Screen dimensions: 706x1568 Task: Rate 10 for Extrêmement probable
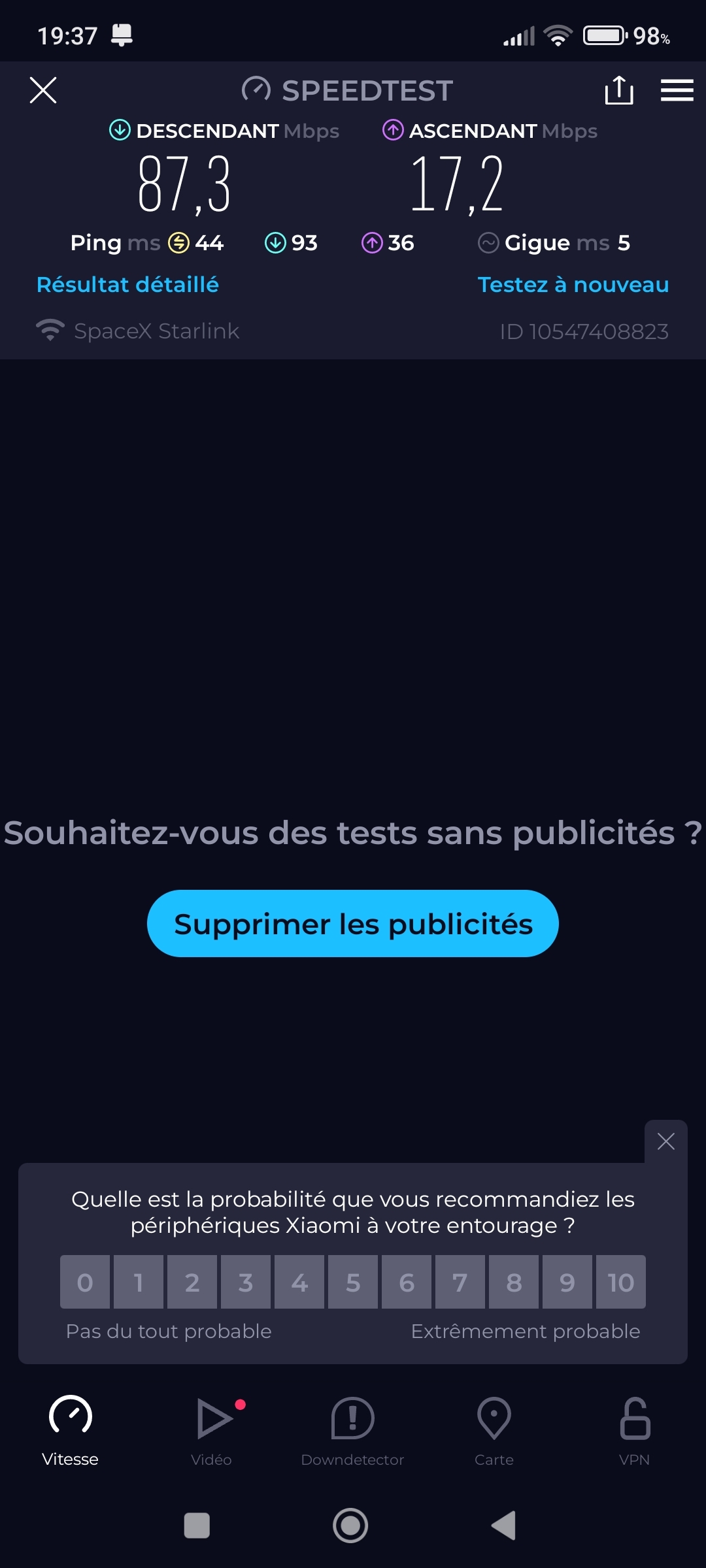620,1282
